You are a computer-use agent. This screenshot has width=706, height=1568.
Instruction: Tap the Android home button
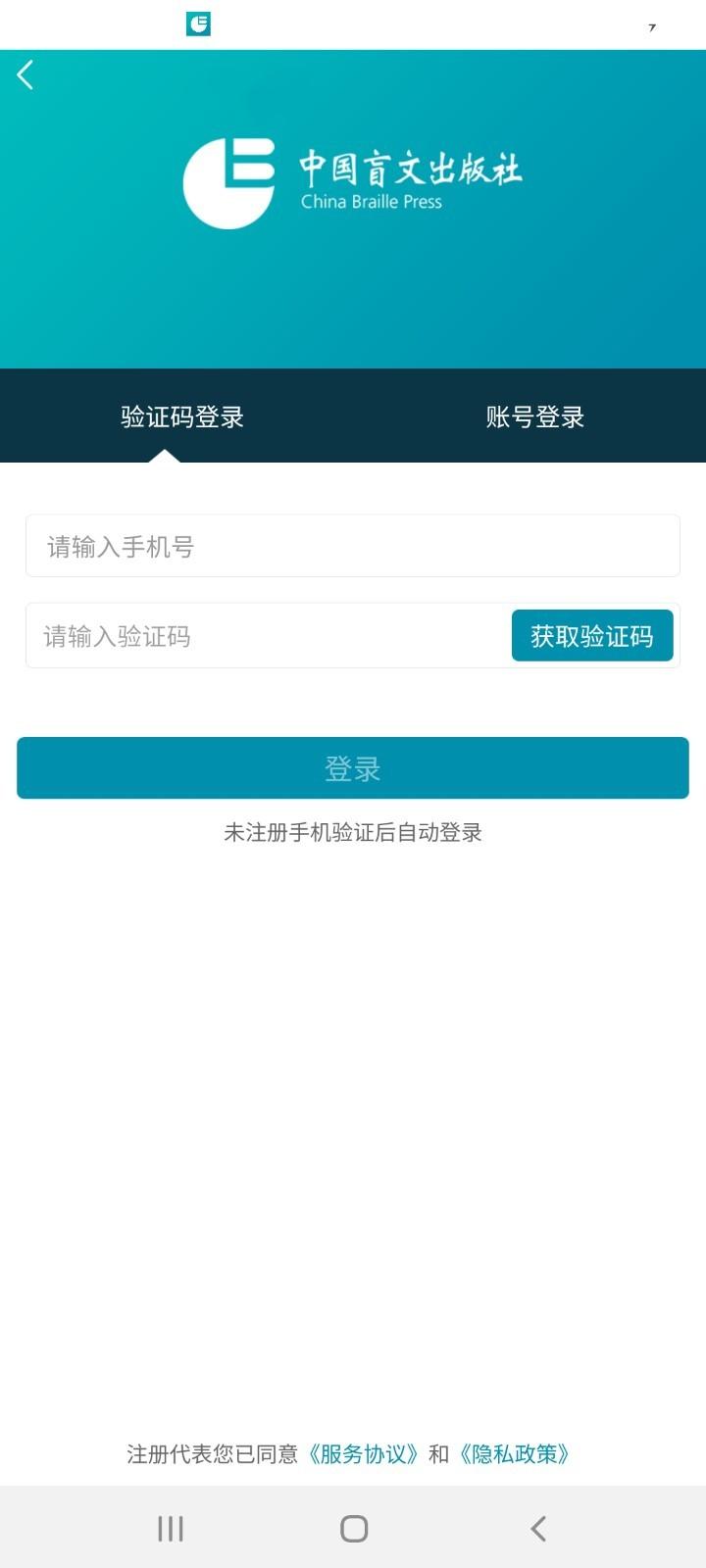click(354, 1527)
